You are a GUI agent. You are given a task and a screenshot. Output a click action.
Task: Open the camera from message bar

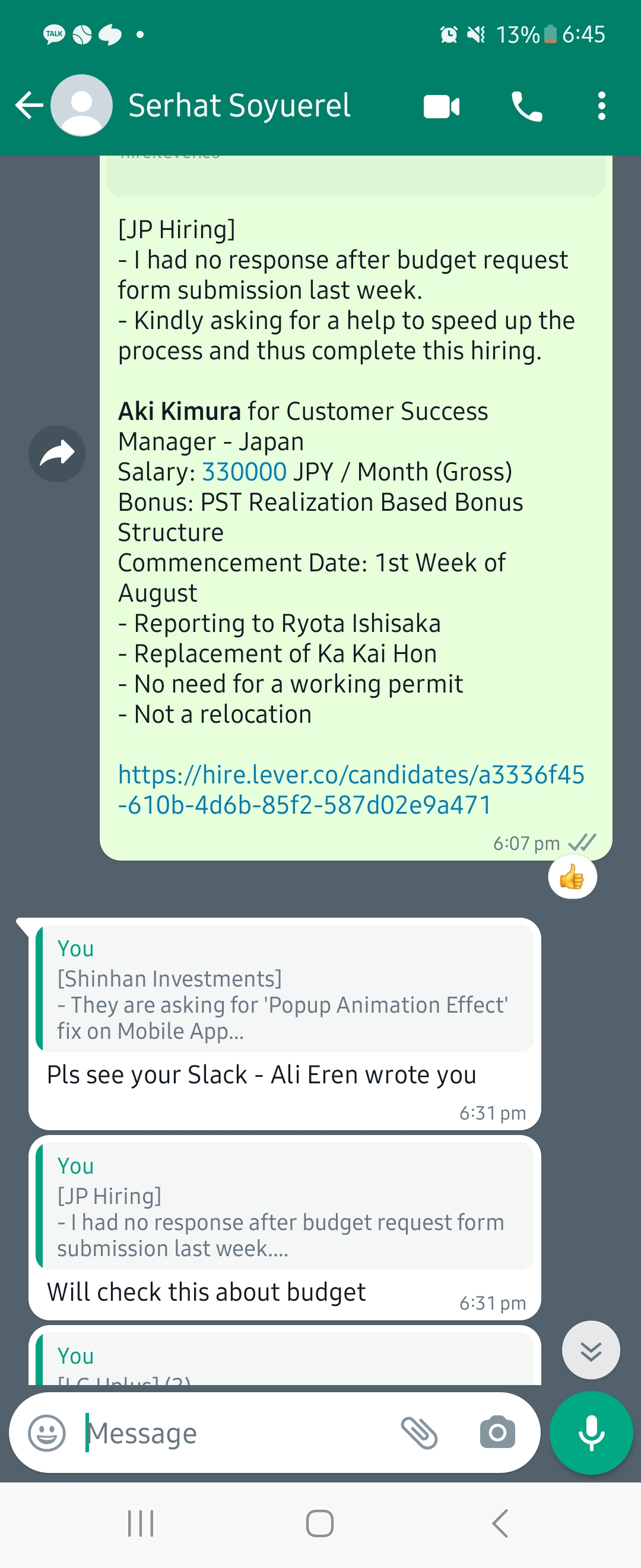pyautogui.click(x=497, y=1432)
